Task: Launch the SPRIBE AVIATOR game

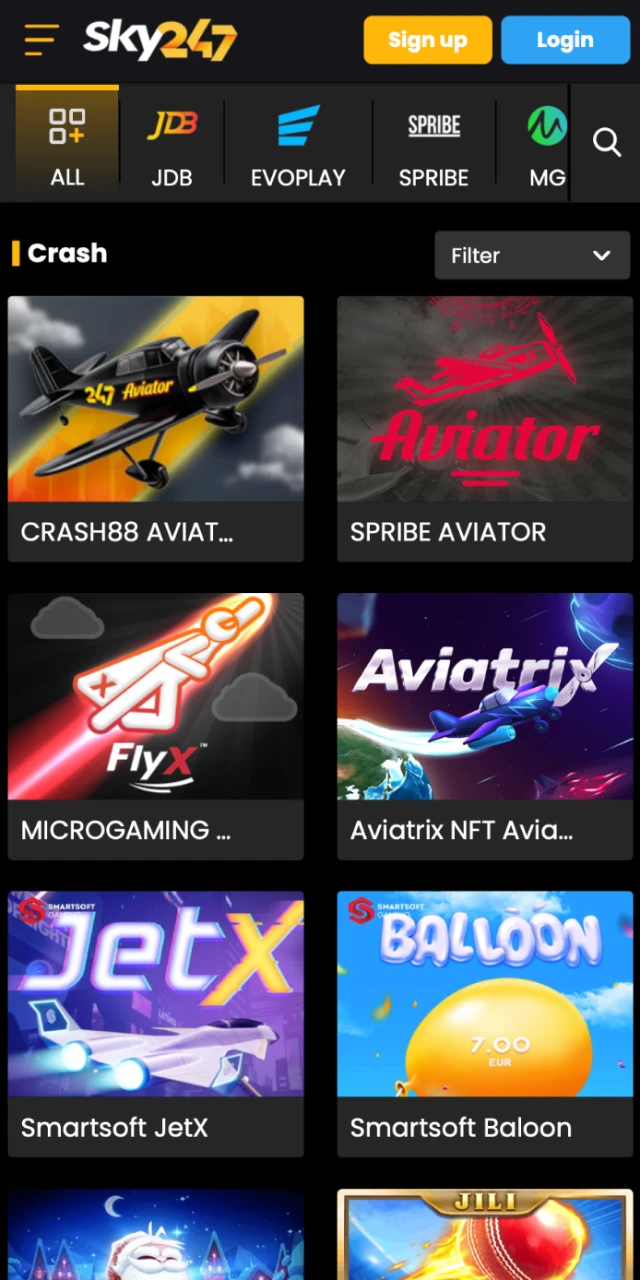Action: click(x=485, y=428)
